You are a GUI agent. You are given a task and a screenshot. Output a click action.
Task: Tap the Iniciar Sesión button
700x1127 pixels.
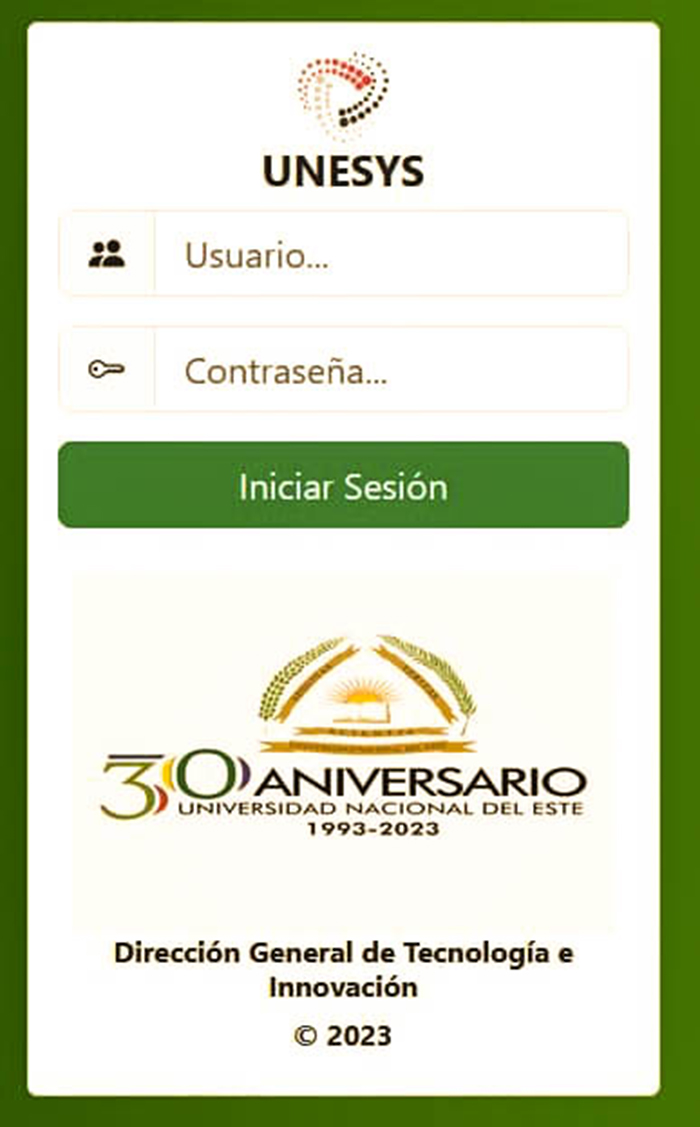pos(344,485)
